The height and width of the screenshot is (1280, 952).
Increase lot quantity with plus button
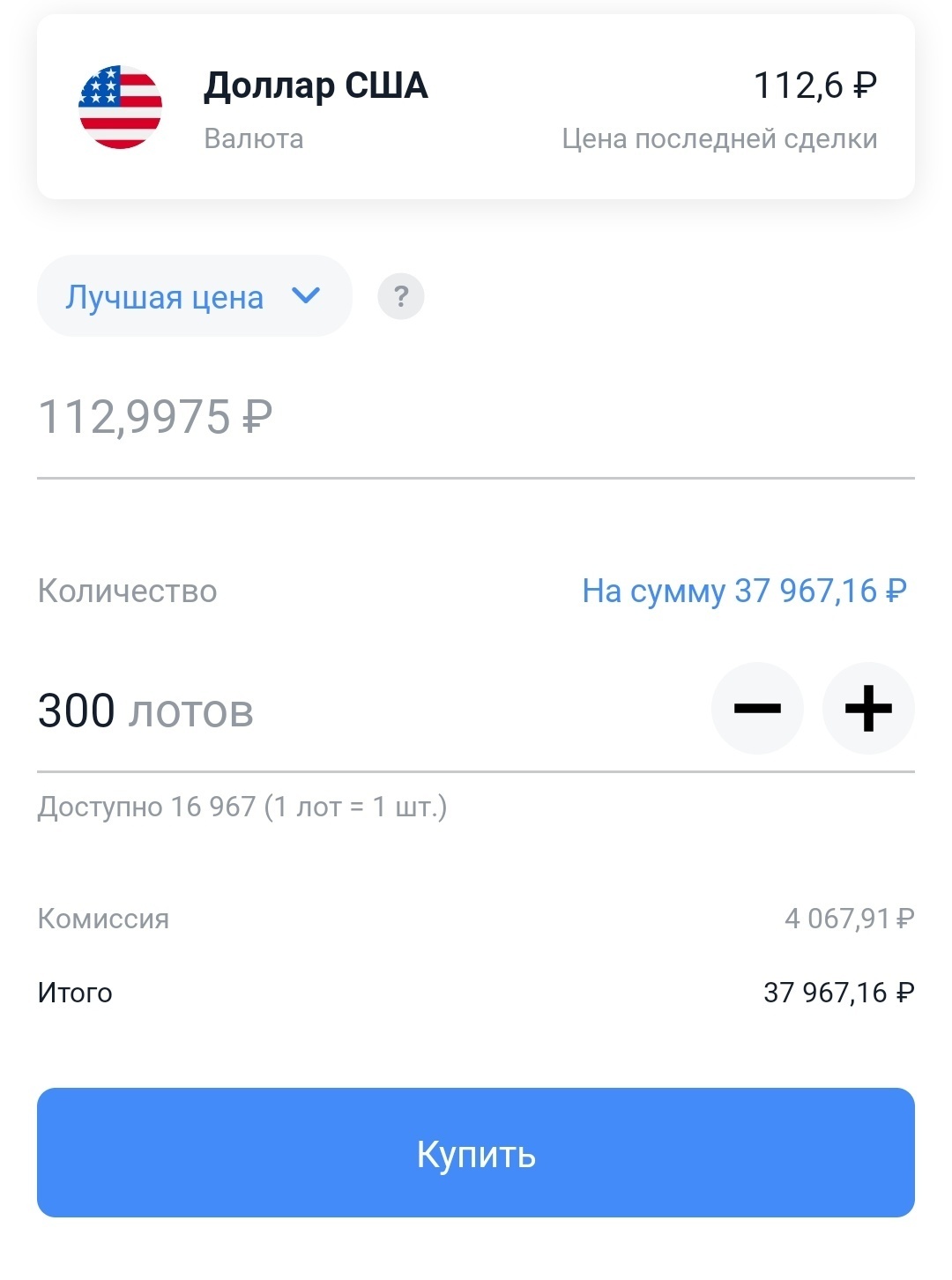[x=868, y=708]
